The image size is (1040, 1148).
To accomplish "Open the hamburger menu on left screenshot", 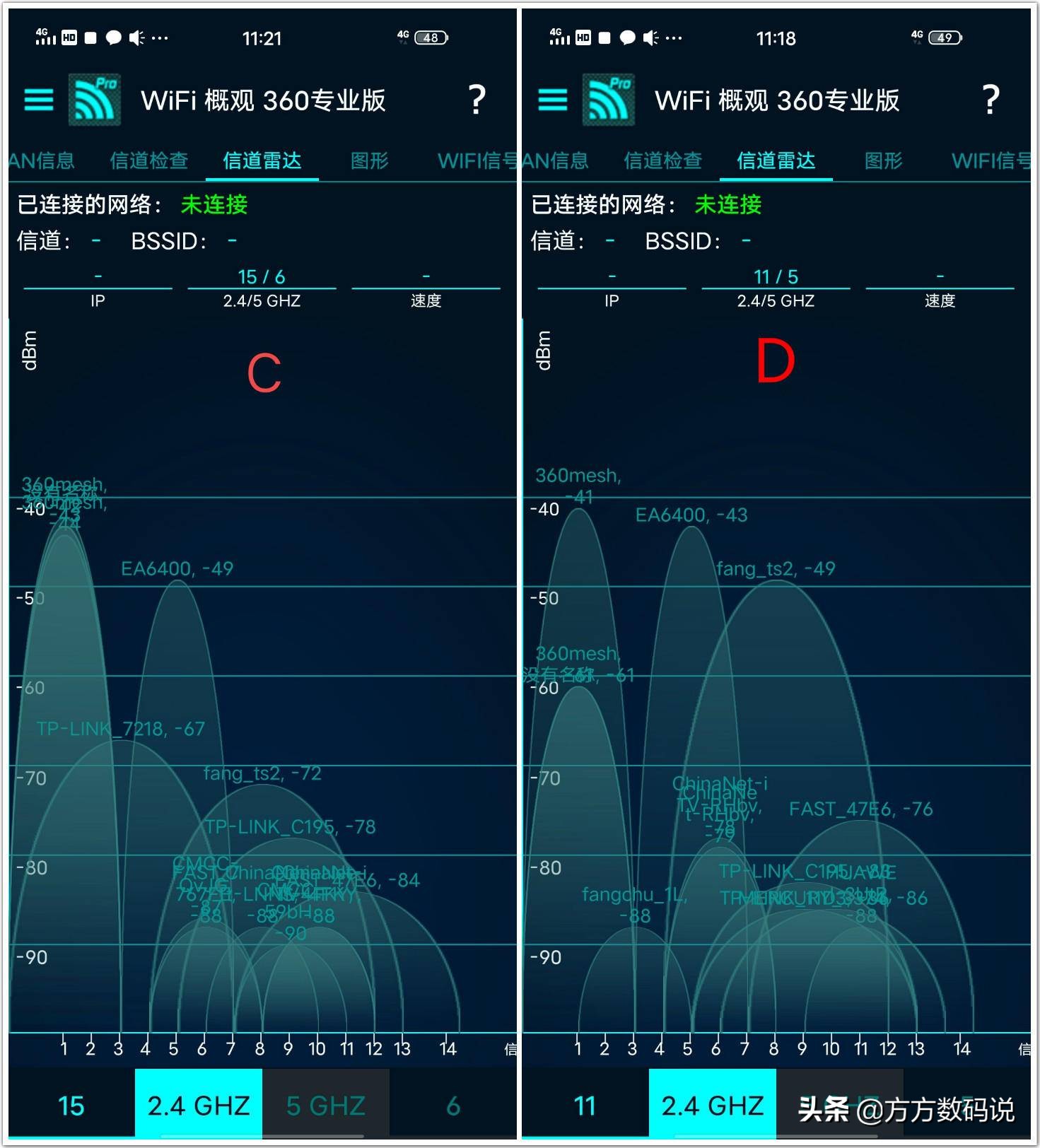I will click(x=38, y=100).
